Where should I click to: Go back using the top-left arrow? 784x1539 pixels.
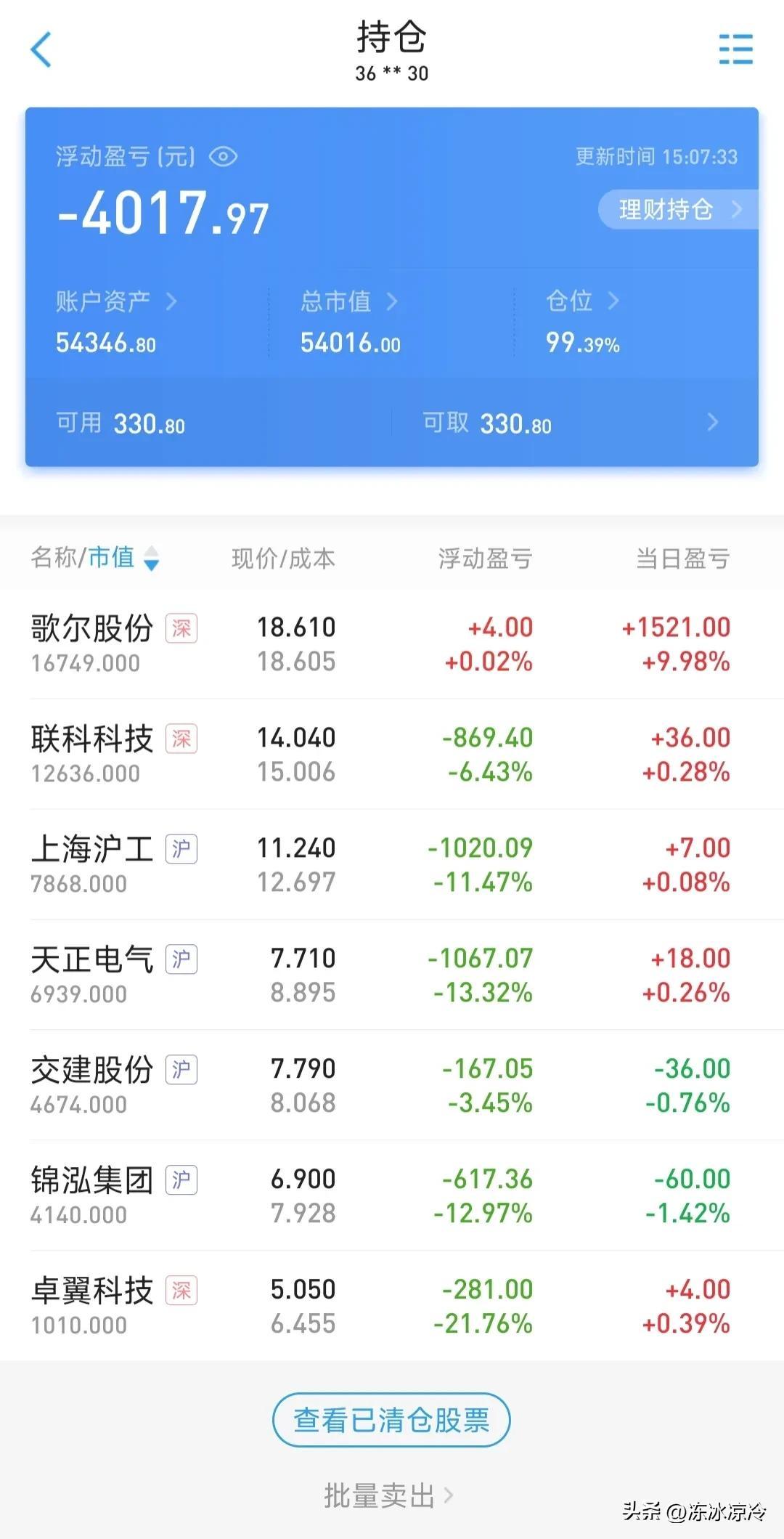point(41,49)
